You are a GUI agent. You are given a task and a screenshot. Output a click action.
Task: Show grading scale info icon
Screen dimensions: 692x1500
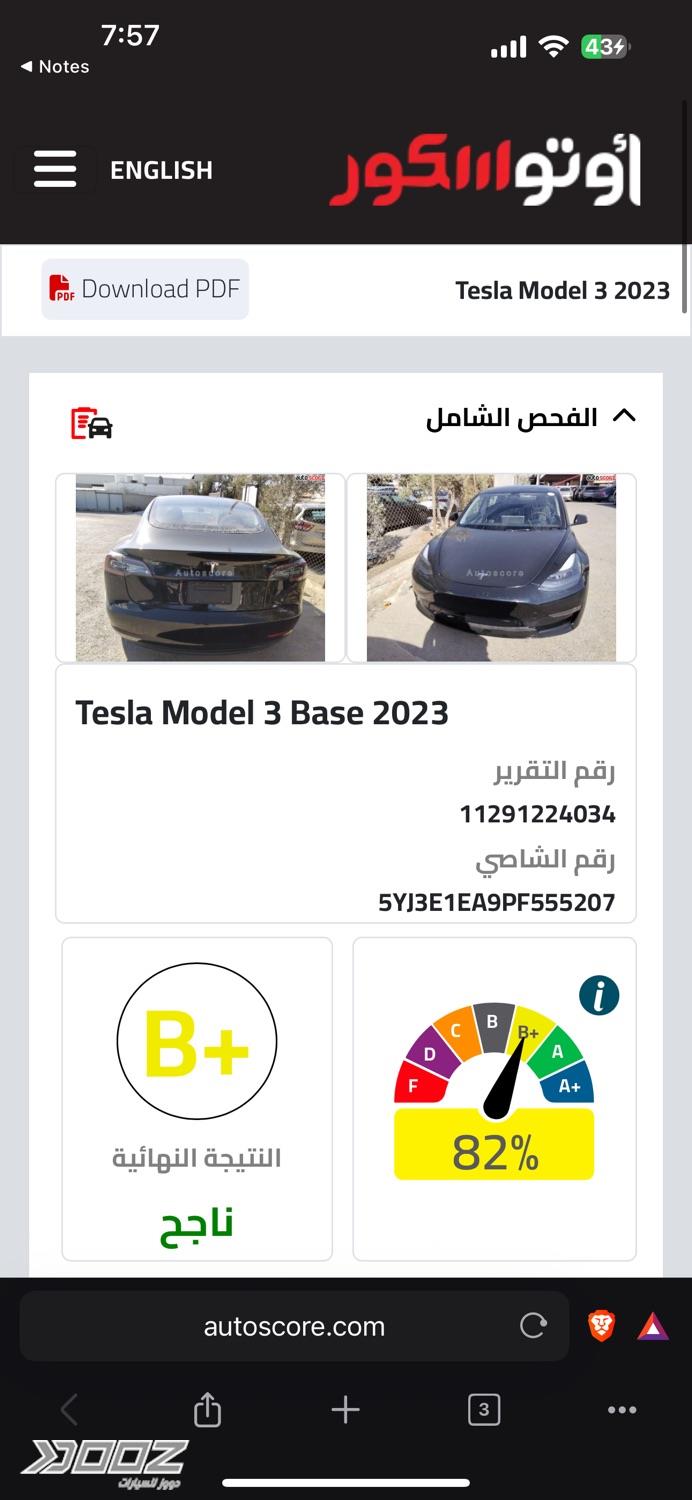coord(599,996)
